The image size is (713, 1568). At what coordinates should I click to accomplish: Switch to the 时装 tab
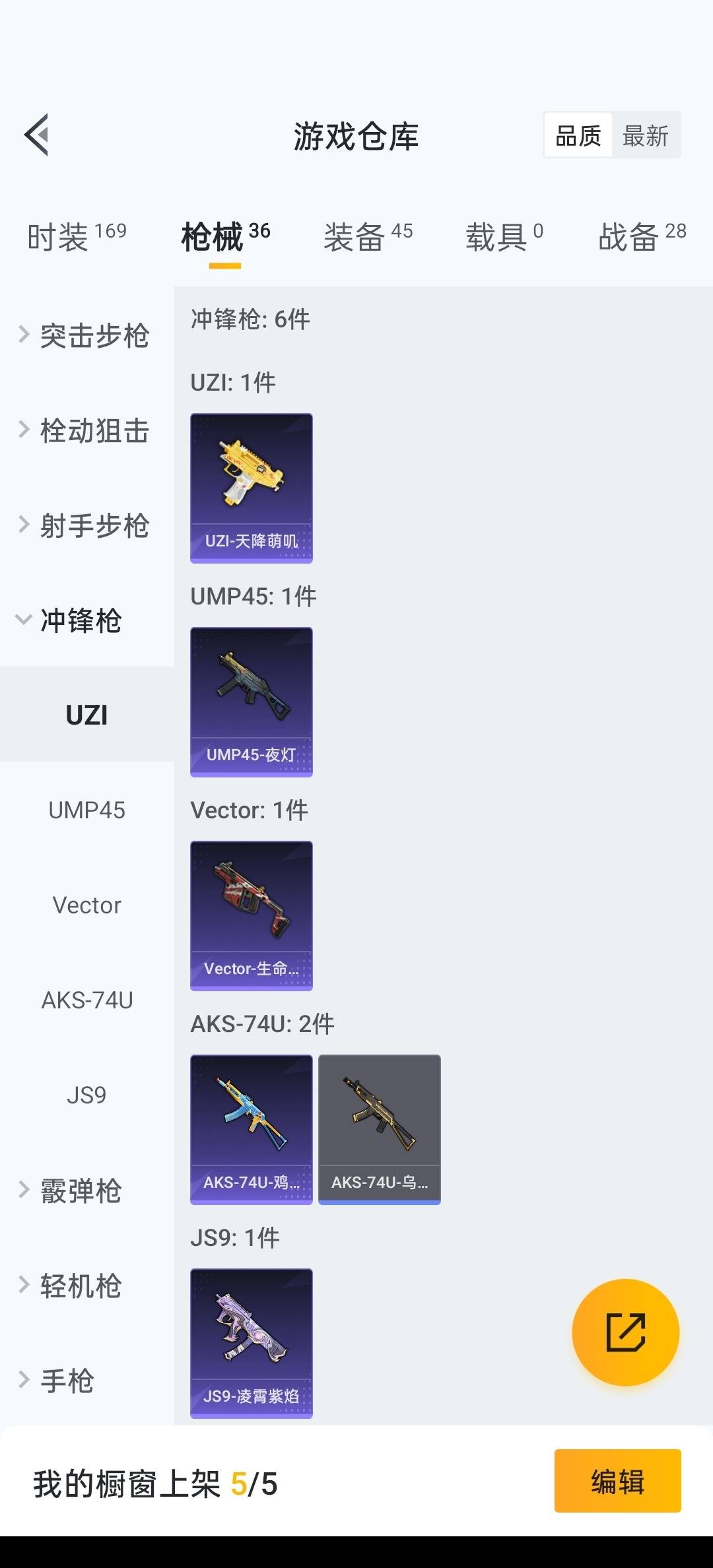click(x=76, y=236)
